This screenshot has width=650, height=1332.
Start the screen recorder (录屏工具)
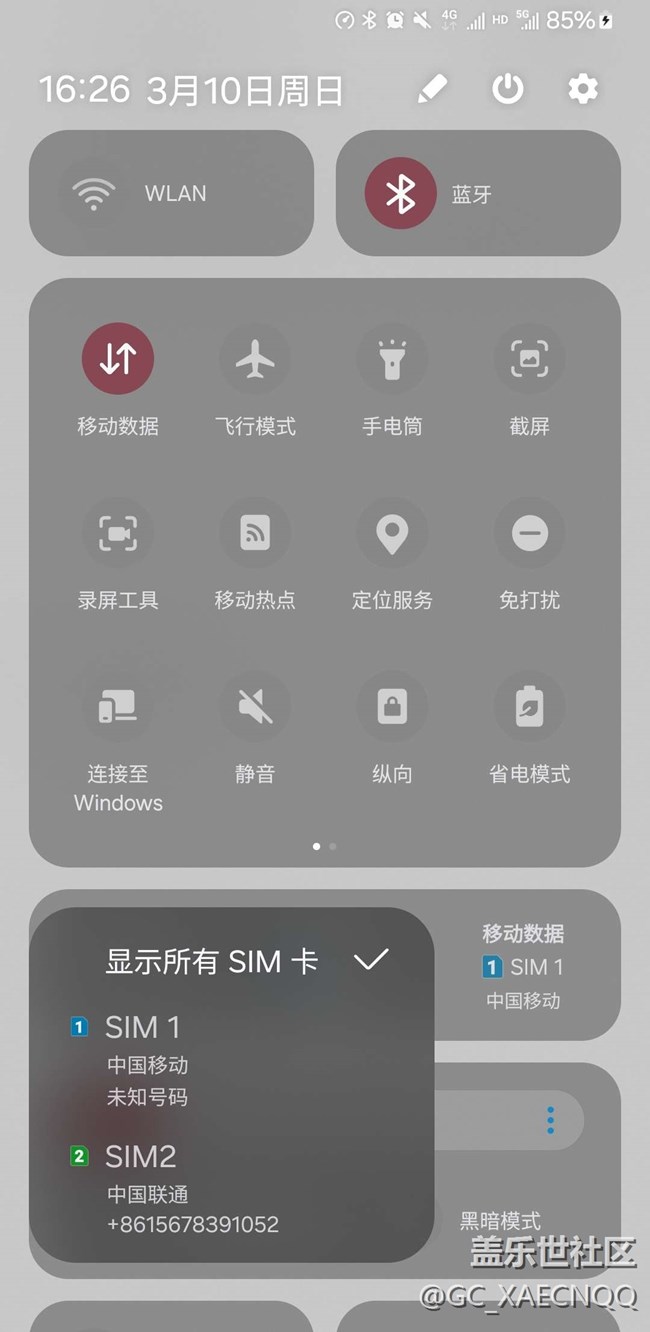118,534
